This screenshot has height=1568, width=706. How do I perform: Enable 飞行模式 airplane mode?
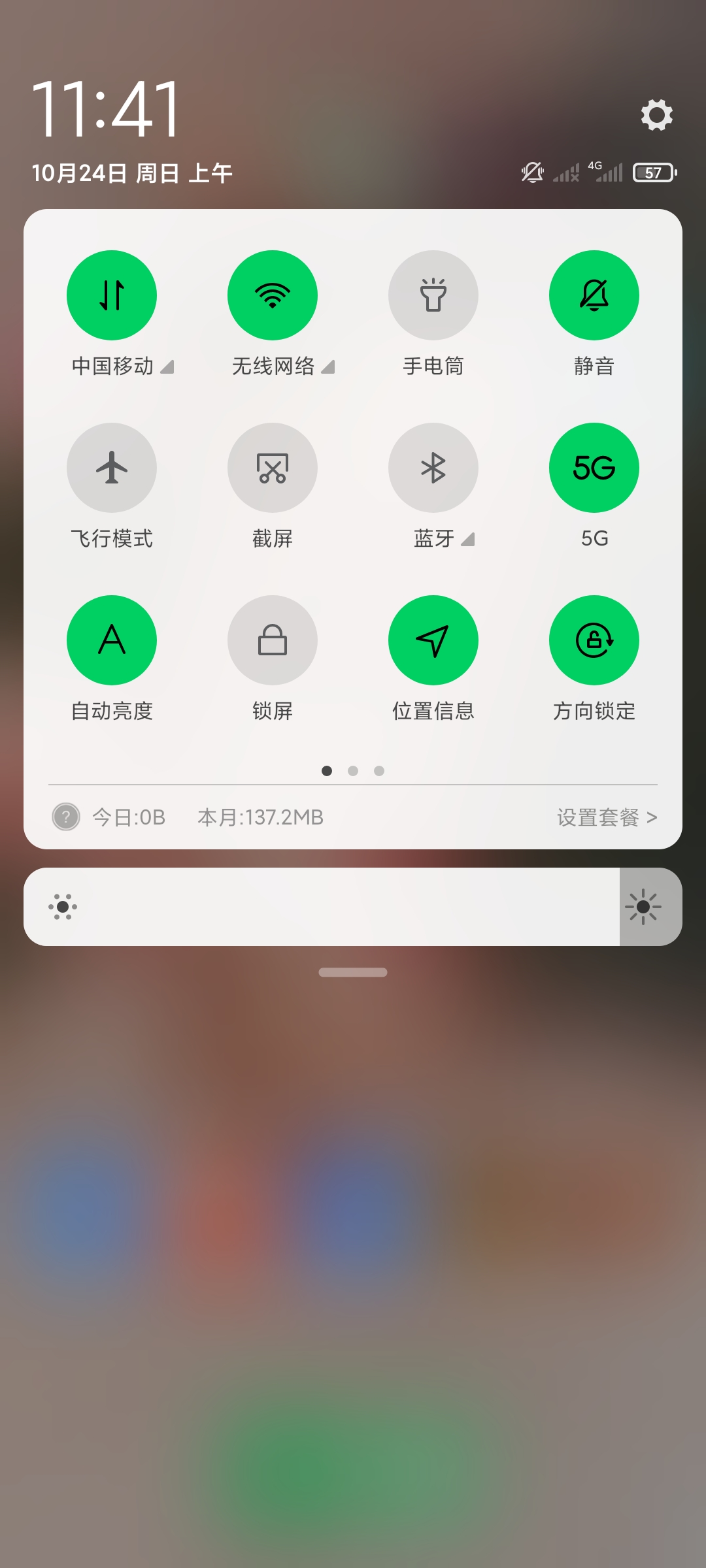click(112, 468)
